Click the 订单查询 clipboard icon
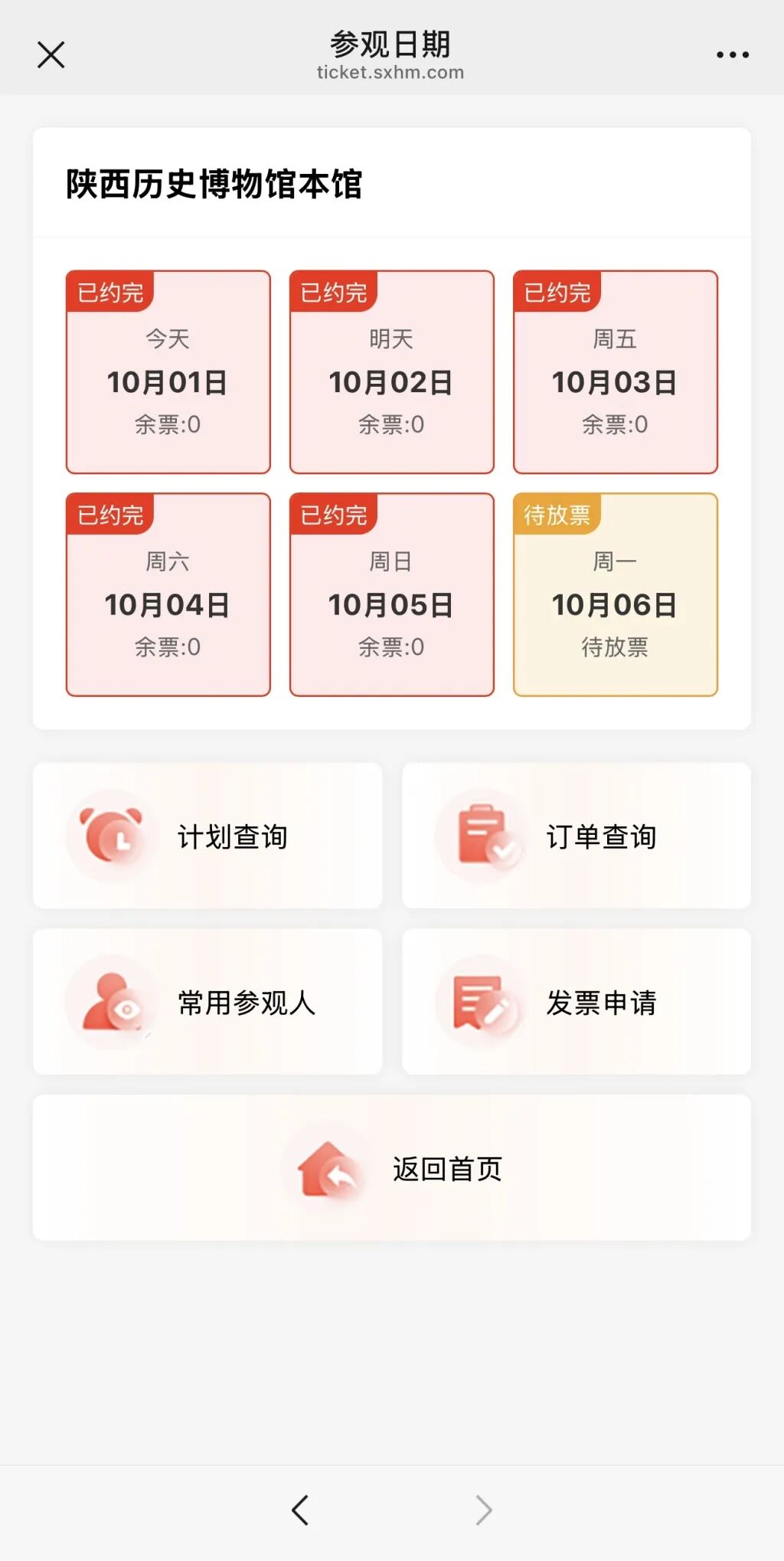784x1561 pixels. (480, 836)
